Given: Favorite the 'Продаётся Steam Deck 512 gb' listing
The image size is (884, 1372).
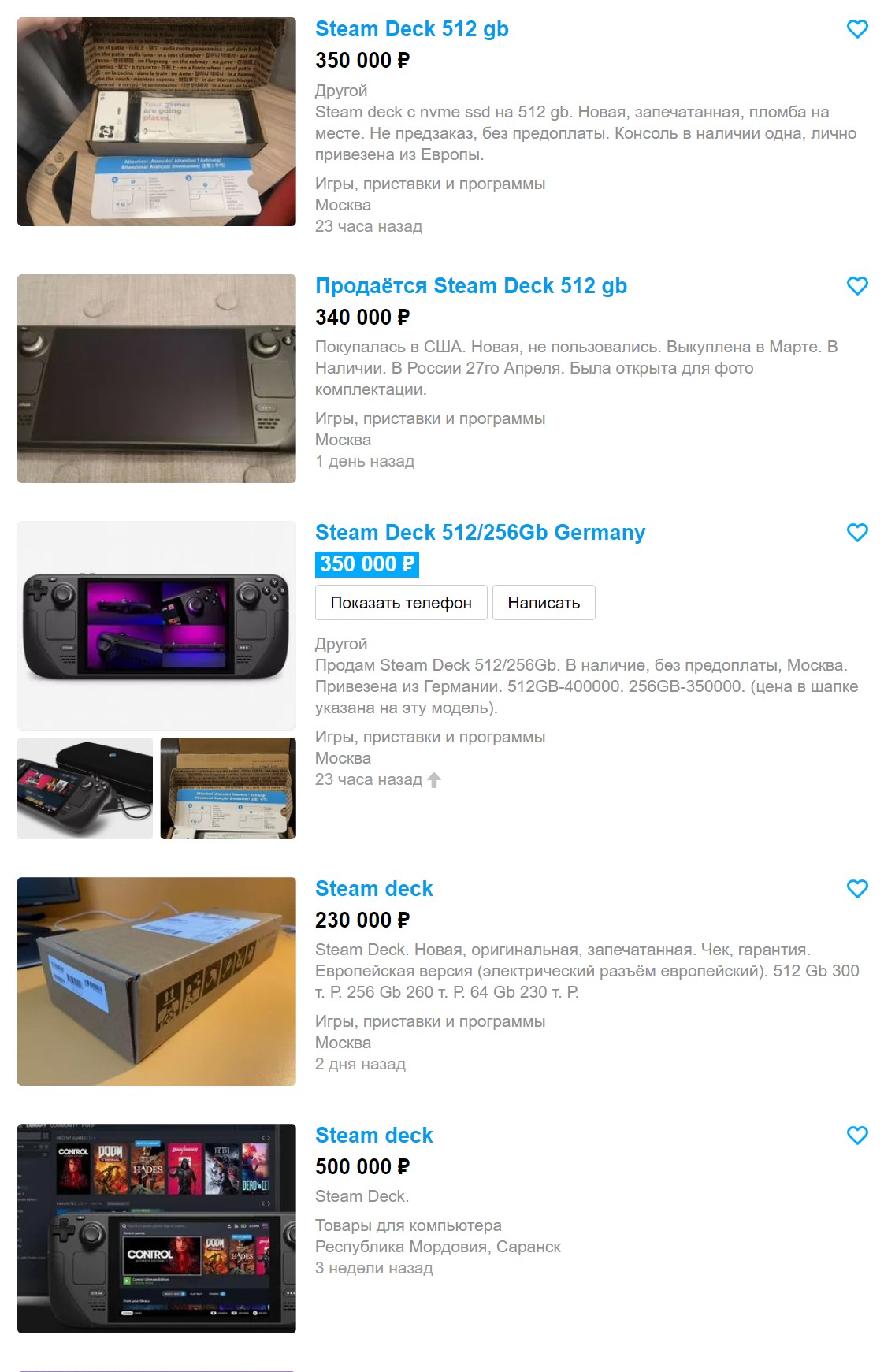Looking at the screenshot, I should click(x=857, y=286).
